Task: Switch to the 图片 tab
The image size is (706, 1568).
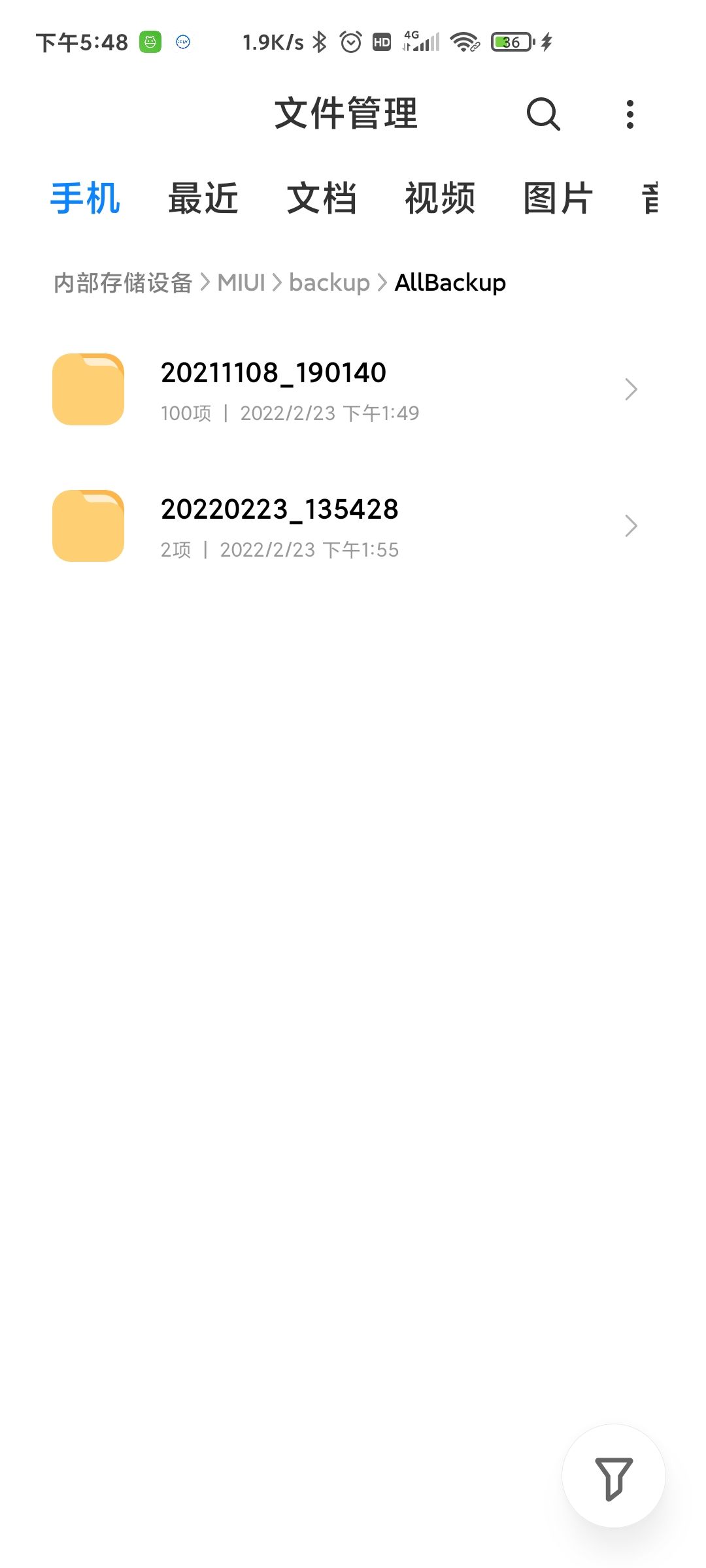Action: tap(558, 198)
